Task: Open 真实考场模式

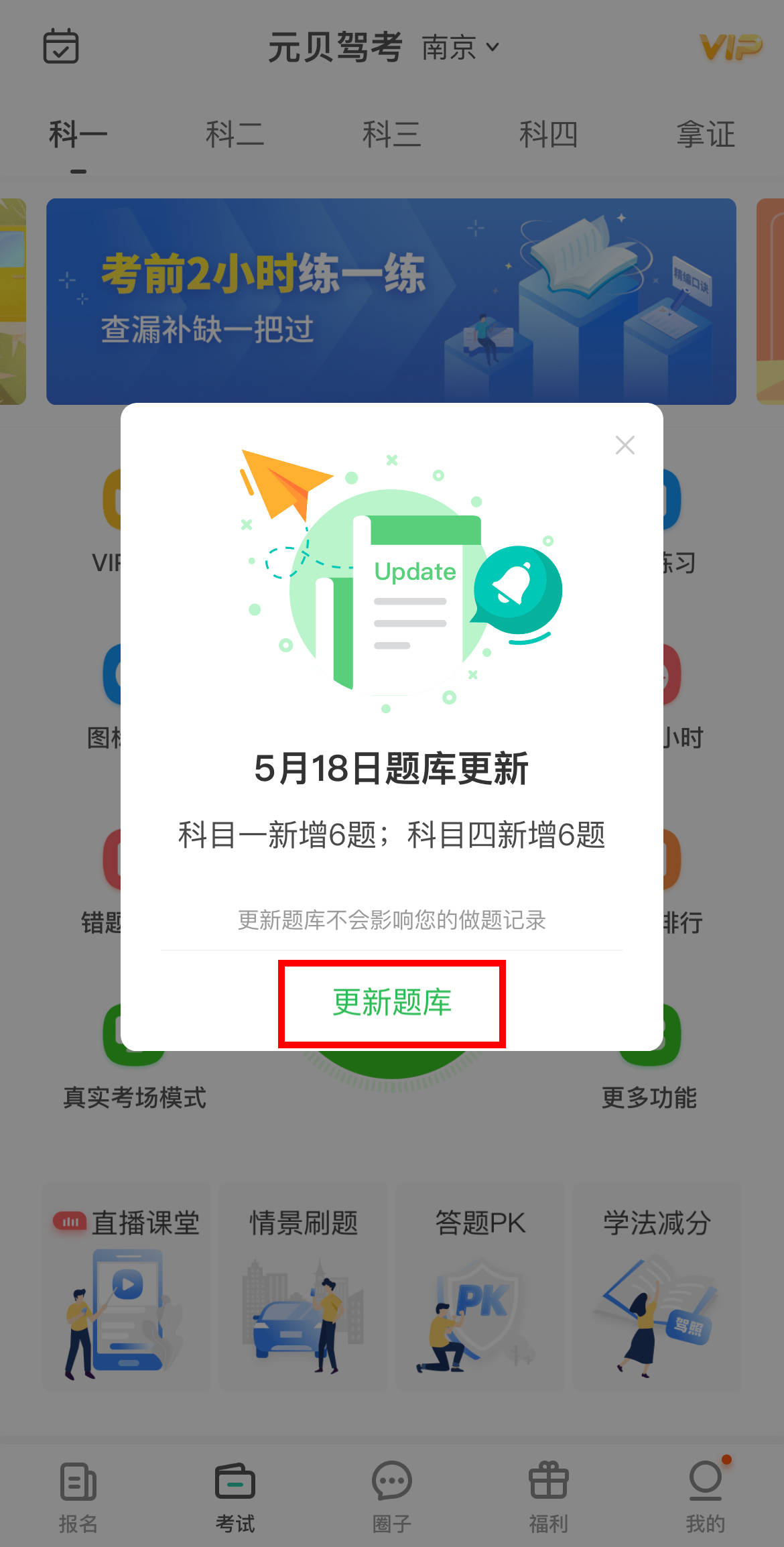Action: point(134,1097)
